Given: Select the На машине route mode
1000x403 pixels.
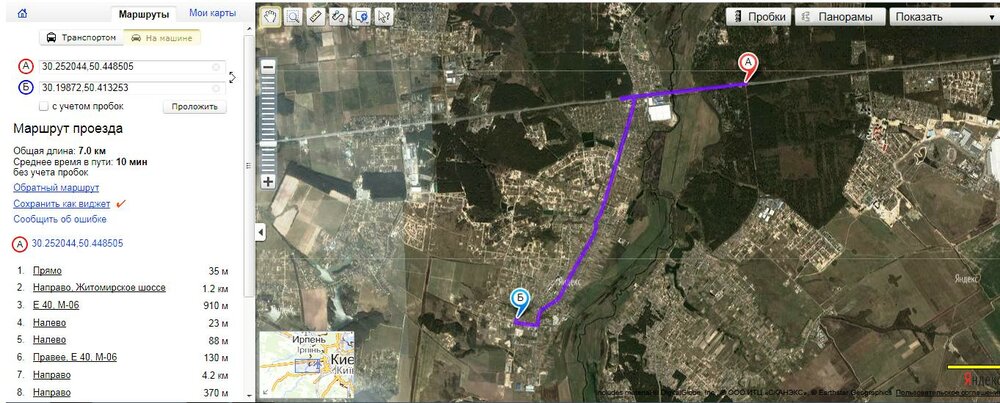Looking at the screenshot, I should tap(165, 37).
